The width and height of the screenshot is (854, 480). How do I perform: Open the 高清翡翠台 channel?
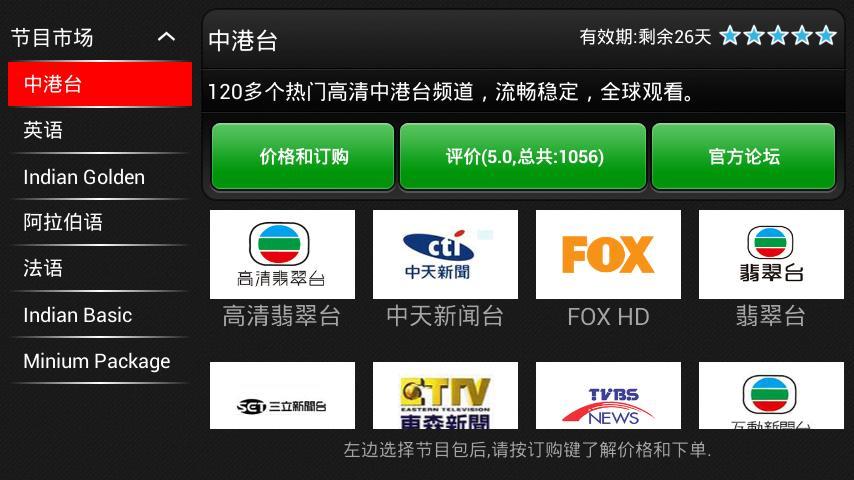282,255
